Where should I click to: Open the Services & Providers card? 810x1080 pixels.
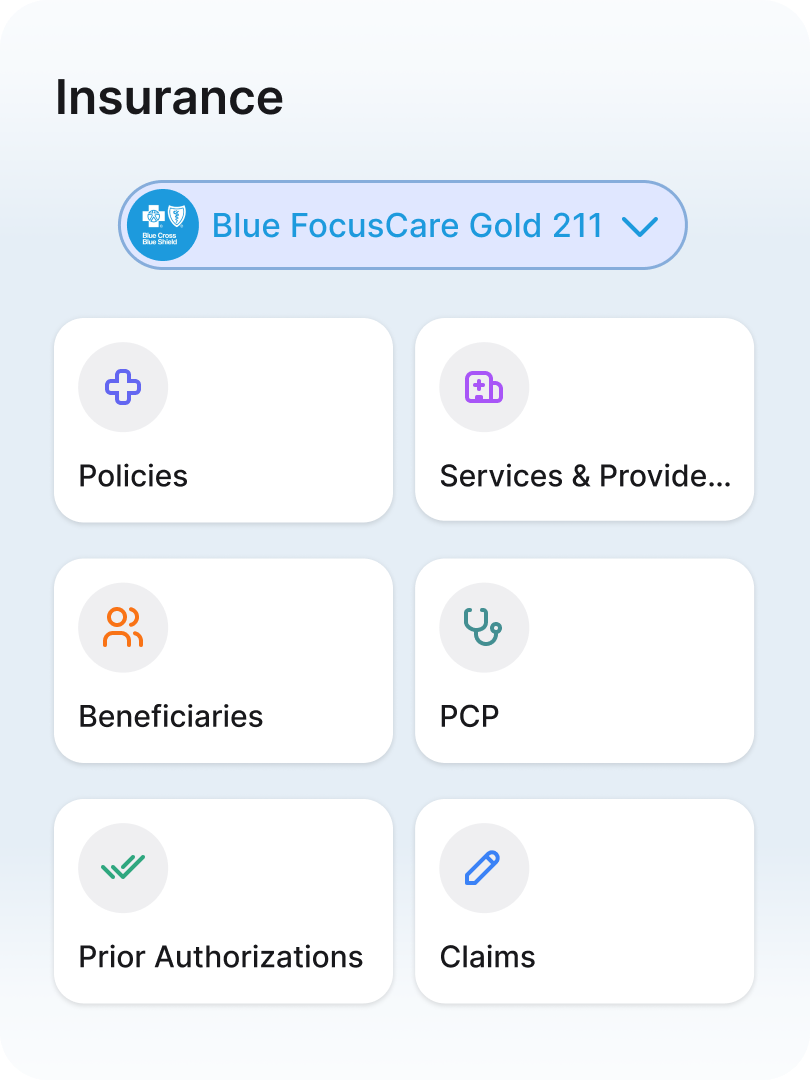584,420
